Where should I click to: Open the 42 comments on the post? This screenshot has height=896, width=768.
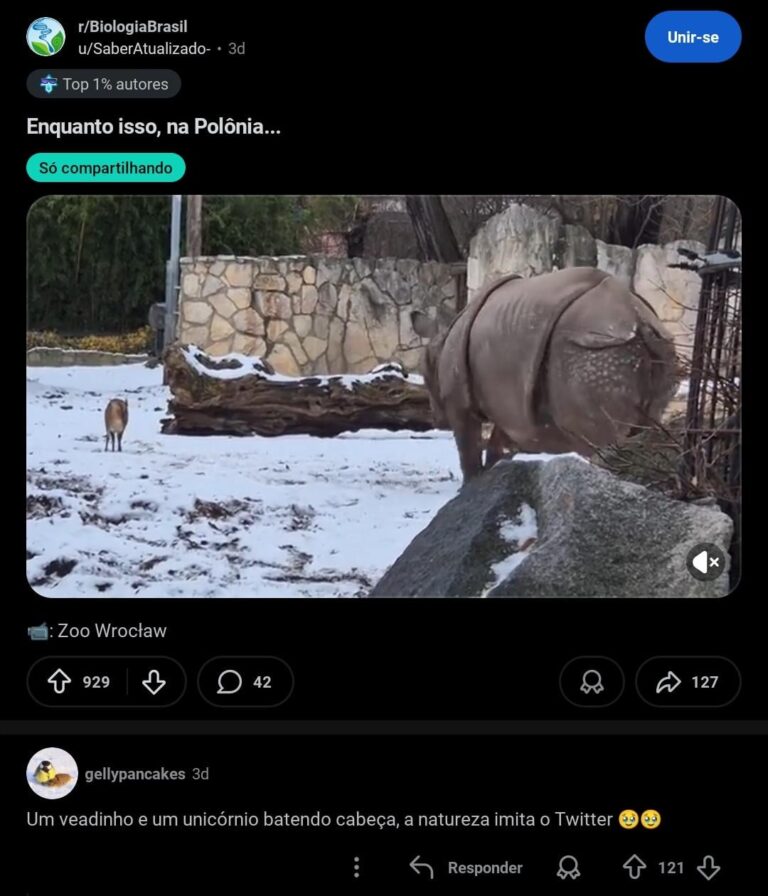[x=245, y=682]
